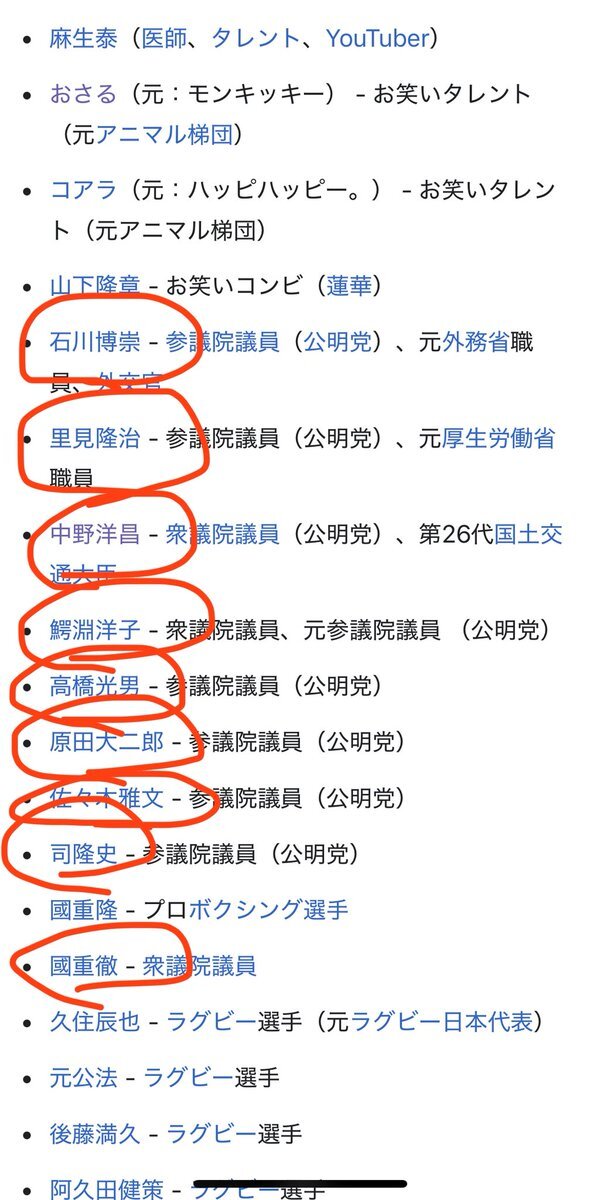Open the 司隆史 link

(83, 854)
